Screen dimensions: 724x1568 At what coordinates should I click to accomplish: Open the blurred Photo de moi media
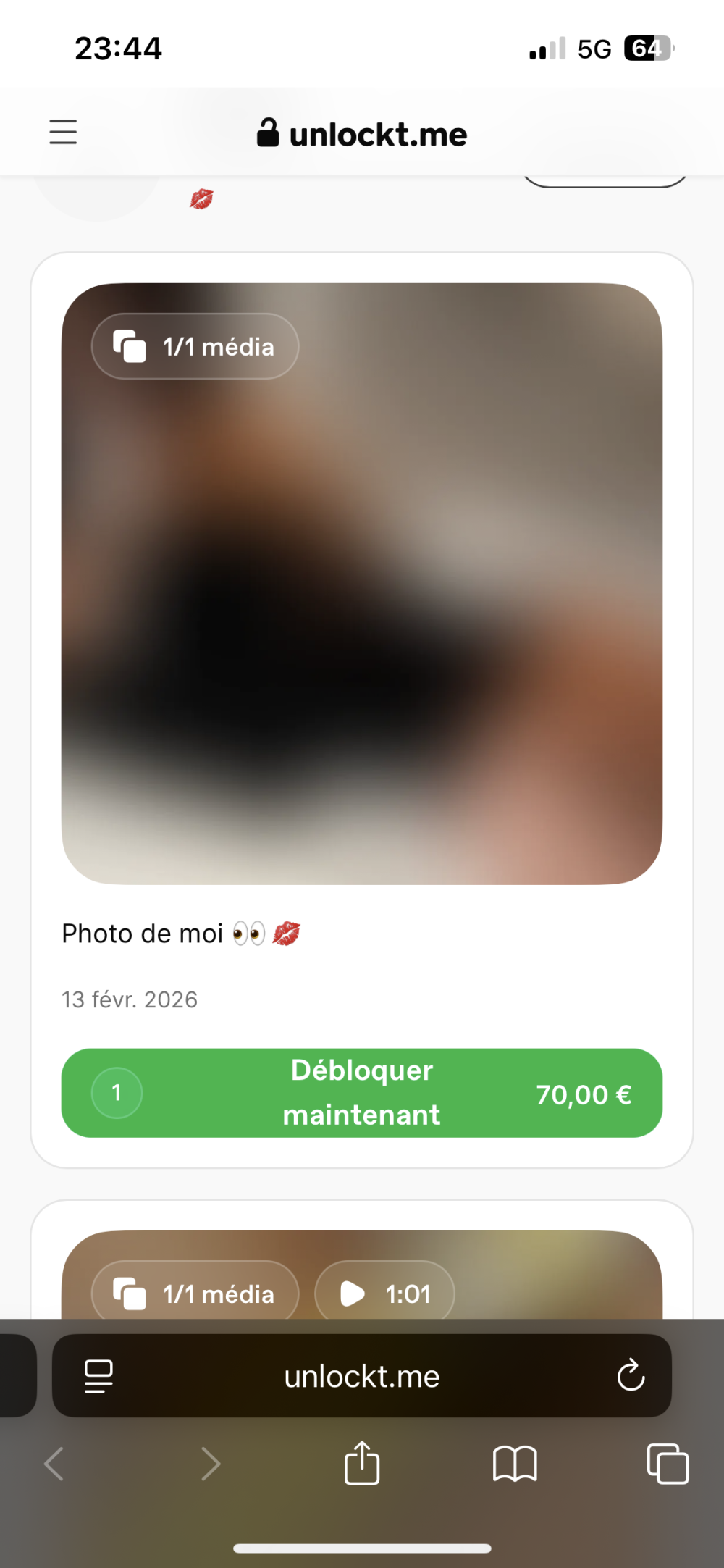362,583
